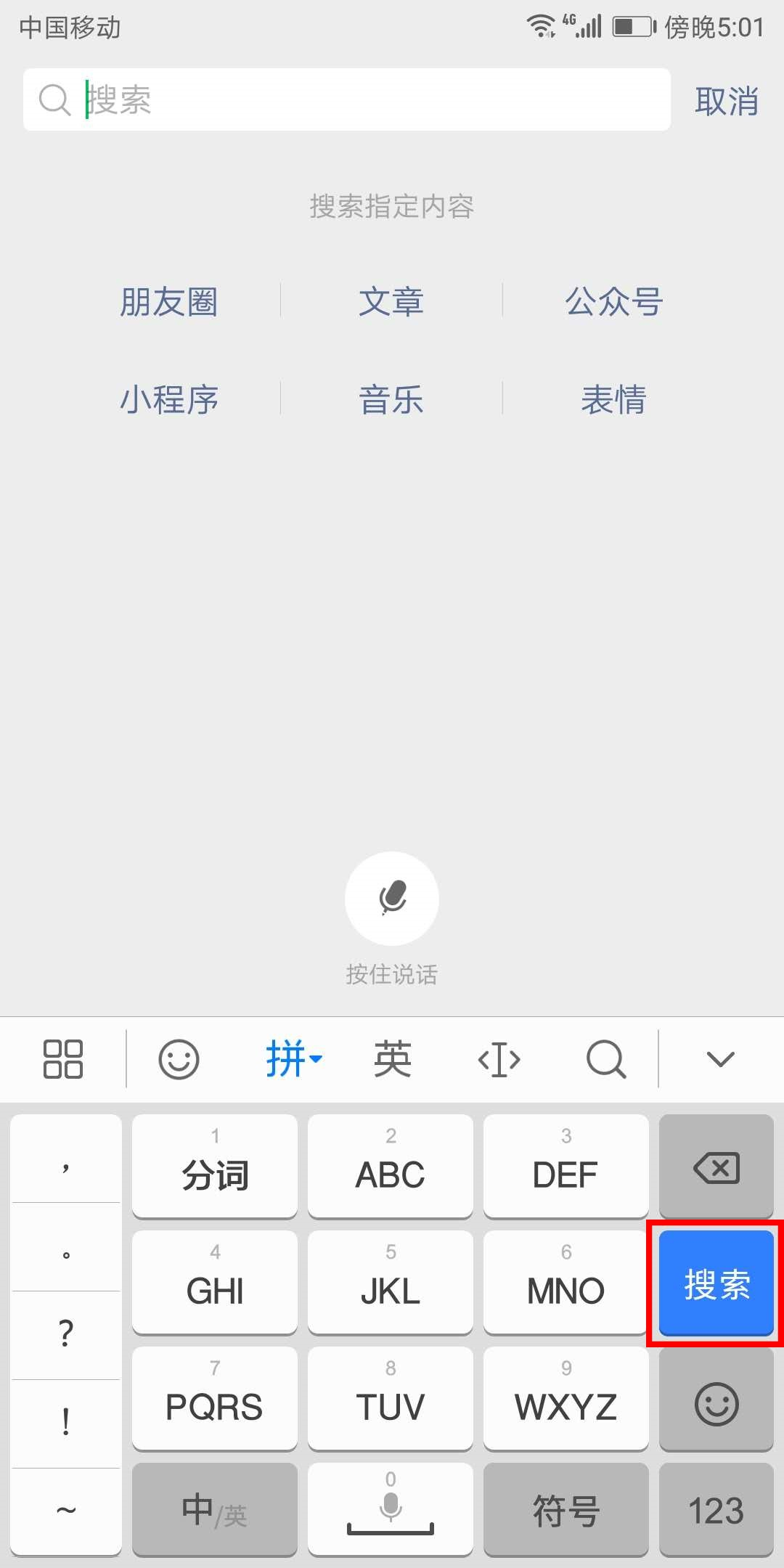
Task: Cancel search with 取消
Action: point(727,100)
